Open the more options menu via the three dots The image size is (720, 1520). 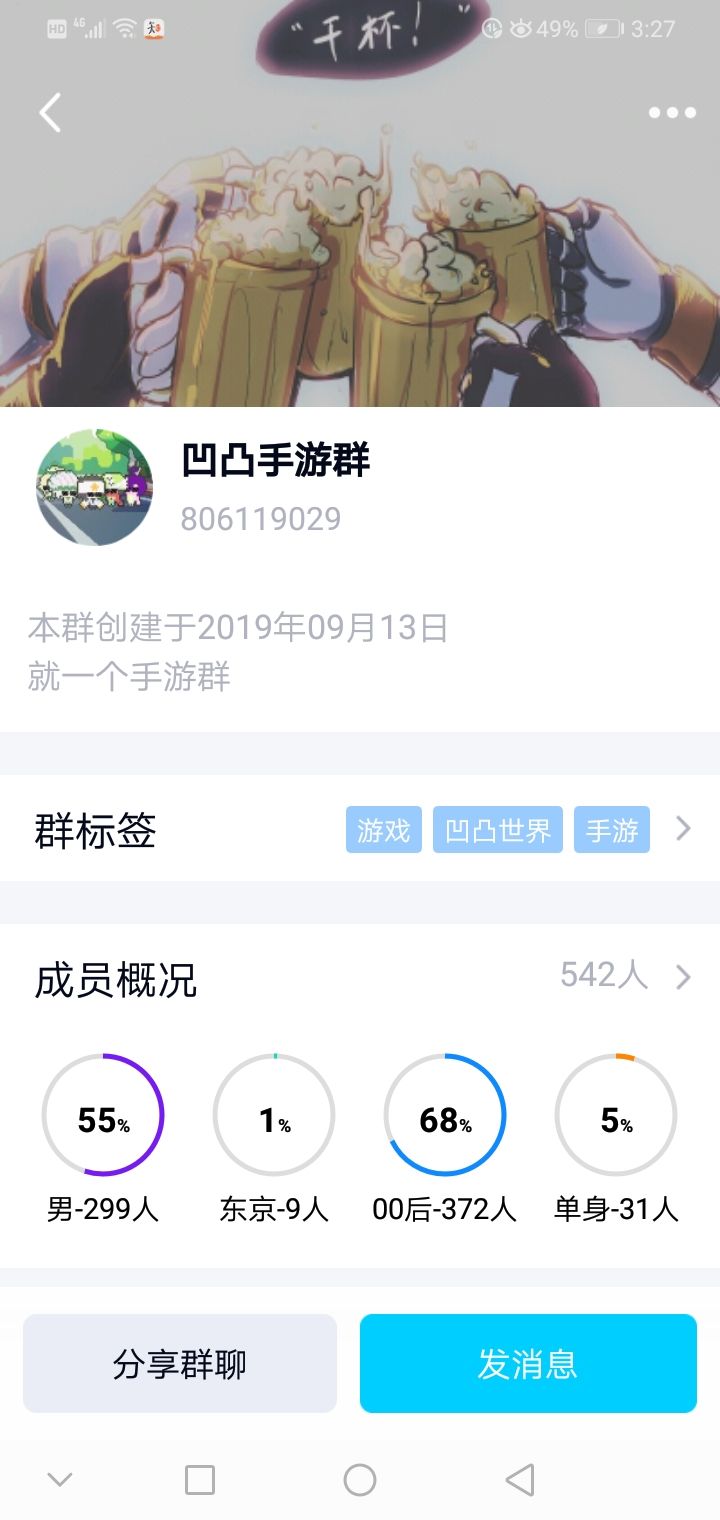coord(672,112)
